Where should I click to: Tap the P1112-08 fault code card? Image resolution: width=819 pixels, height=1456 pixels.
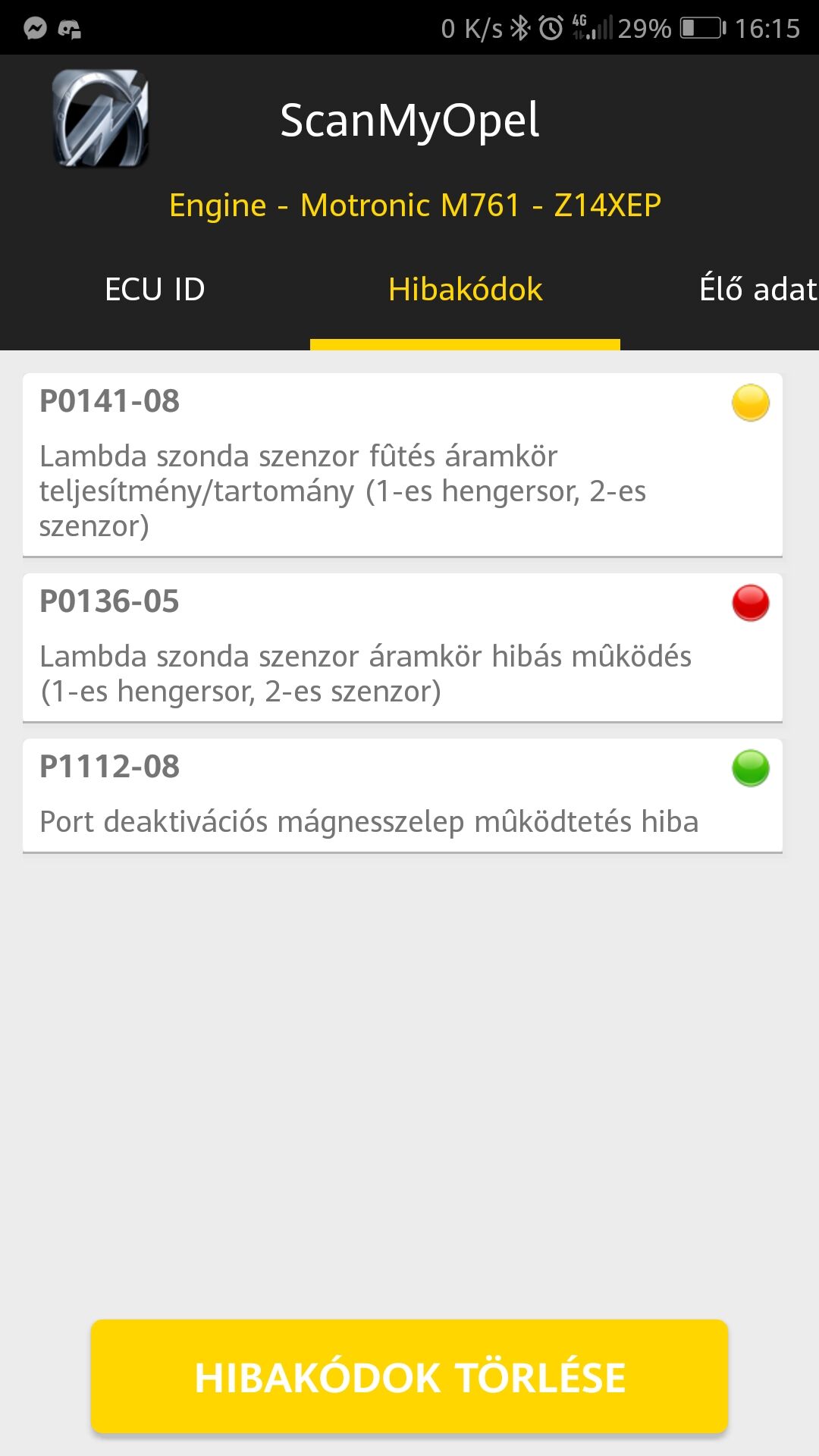click(x=402, y=795)
